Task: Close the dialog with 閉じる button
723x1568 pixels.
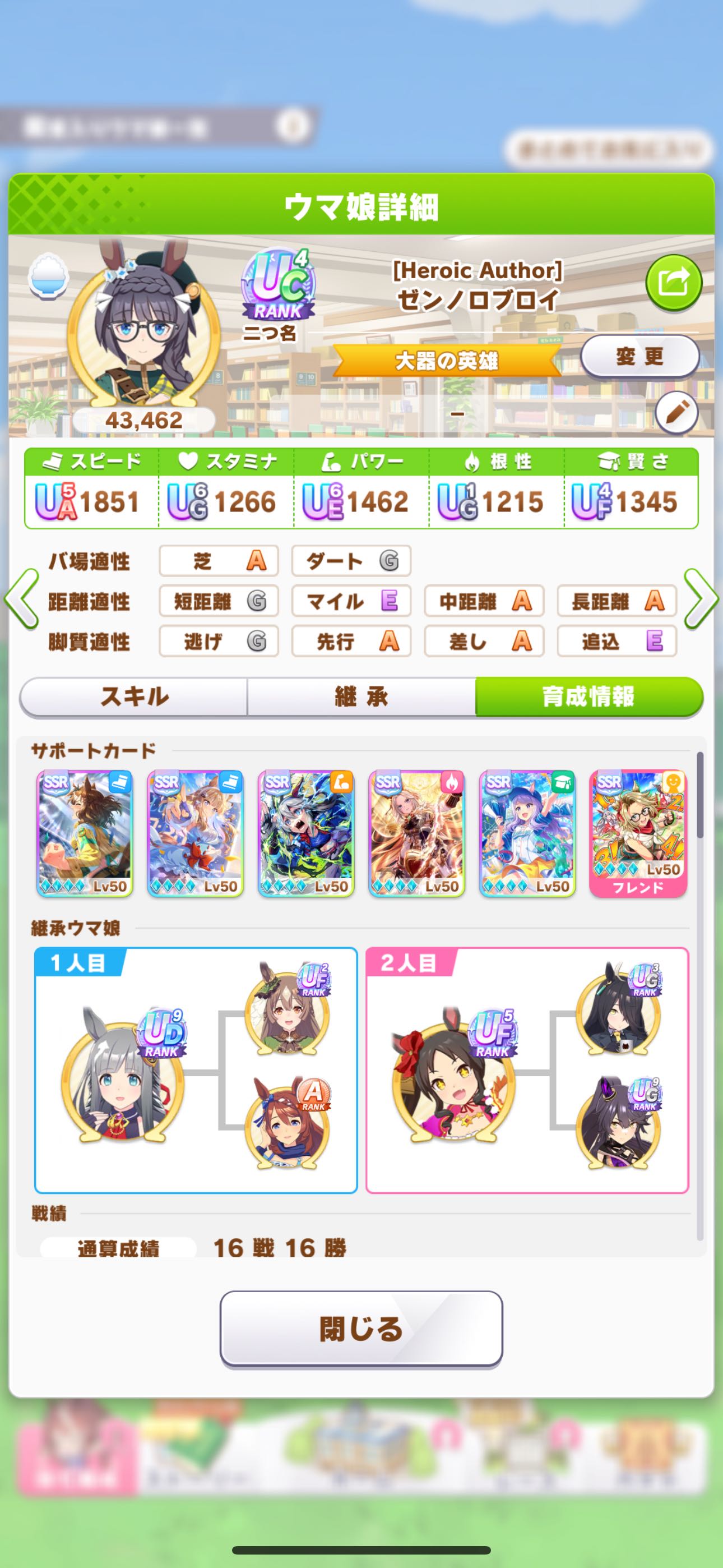Action: coord(361,1330)
